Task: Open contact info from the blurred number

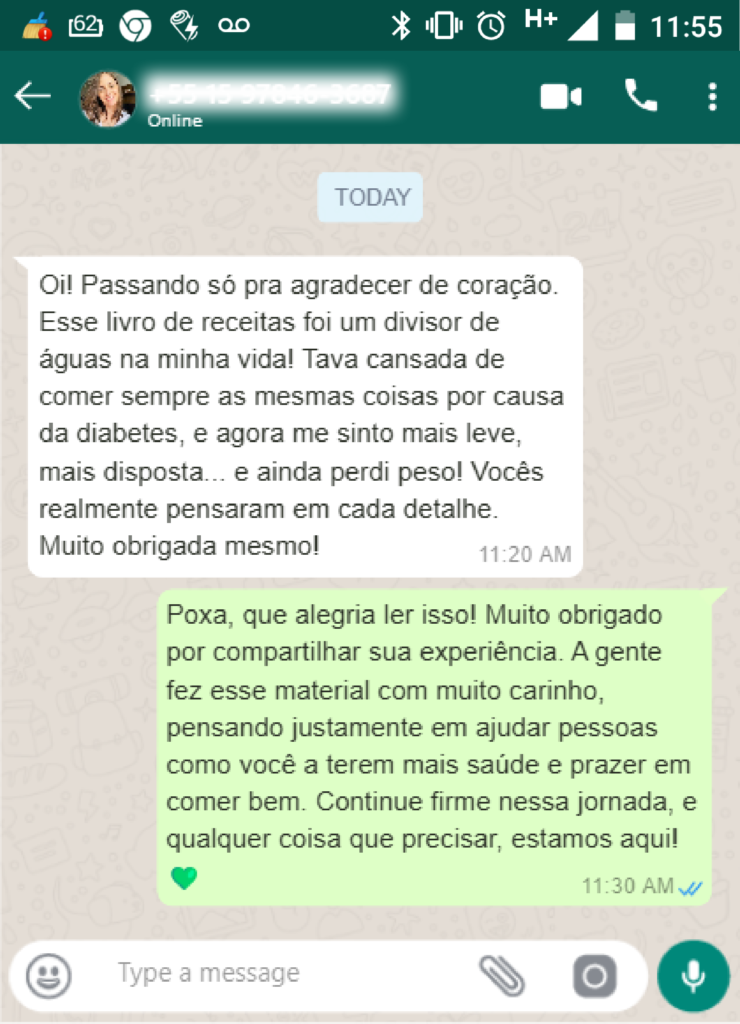Action: click(270, 93)
